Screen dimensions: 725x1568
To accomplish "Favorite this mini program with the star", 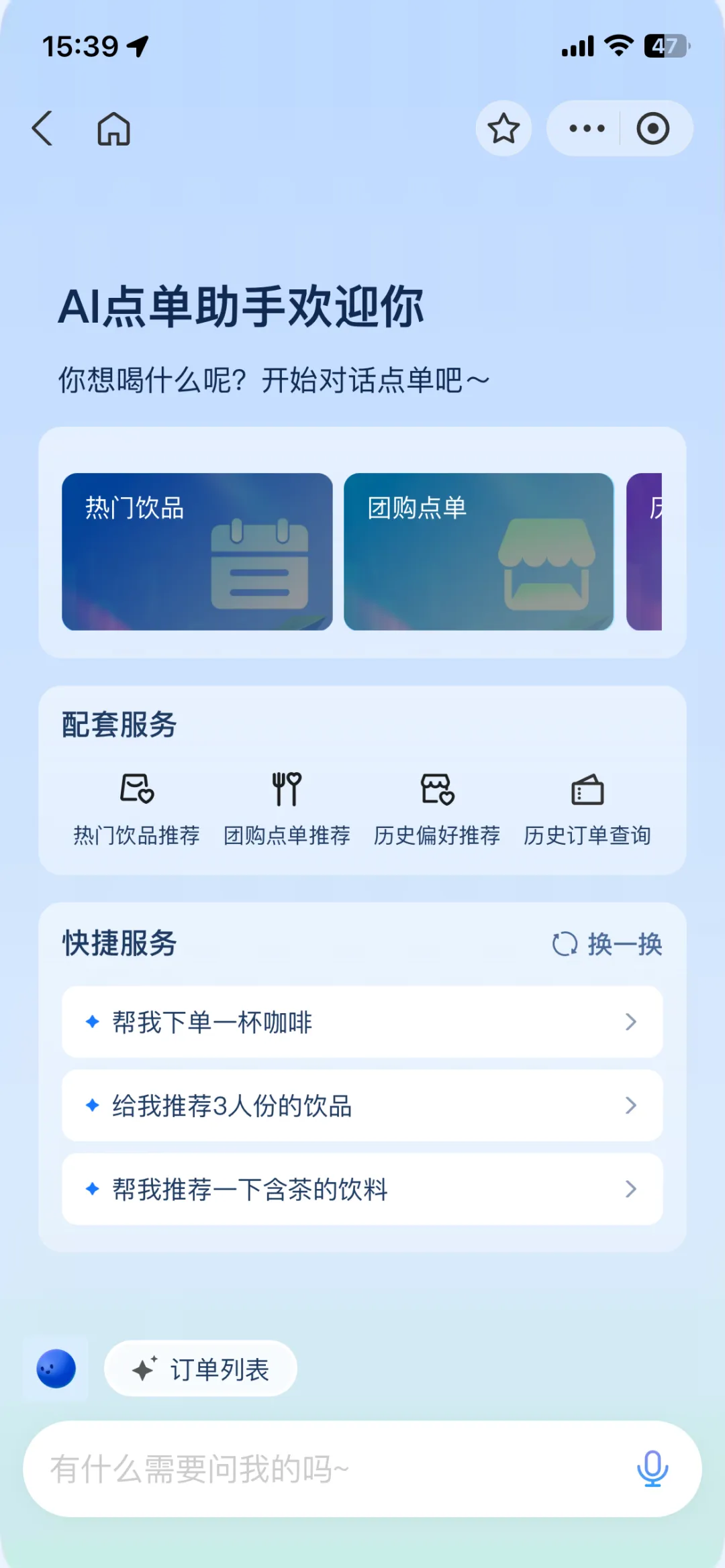I will pyautogui.click(x=503, y=128).
